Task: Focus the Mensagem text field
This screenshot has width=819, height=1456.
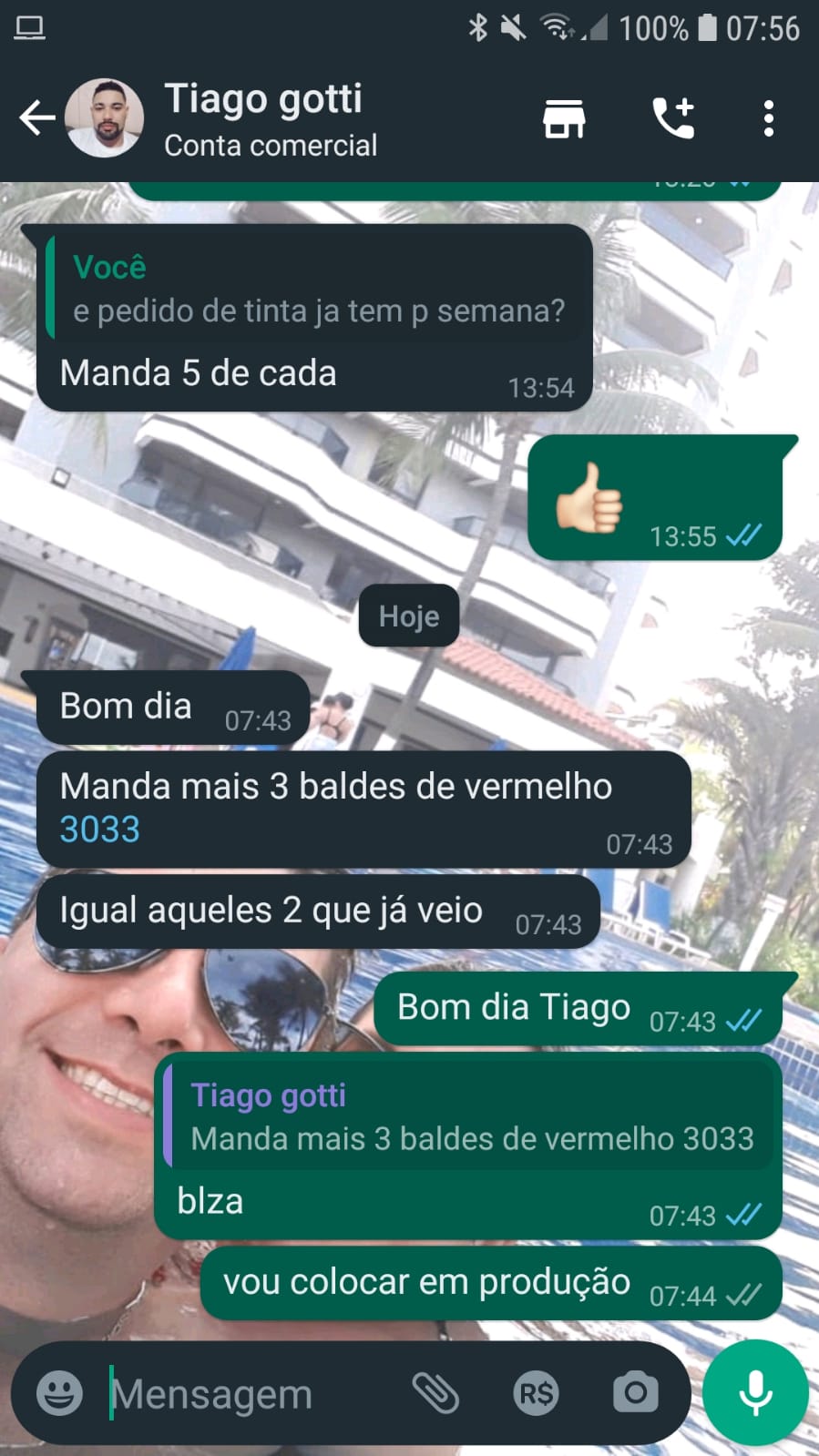Action: (x=246, y=1393)
